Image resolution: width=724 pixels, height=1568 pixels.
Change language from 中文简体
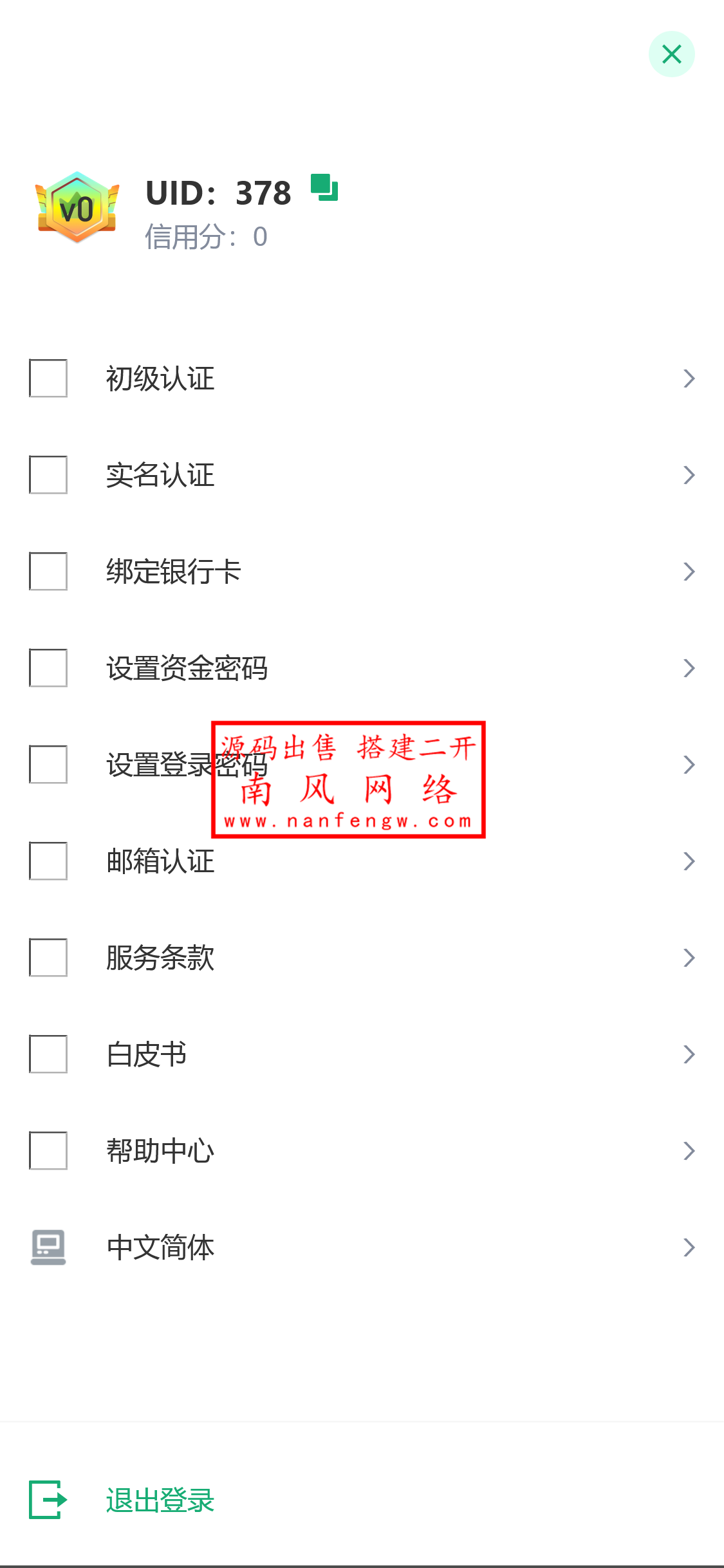click(362, 1247)
